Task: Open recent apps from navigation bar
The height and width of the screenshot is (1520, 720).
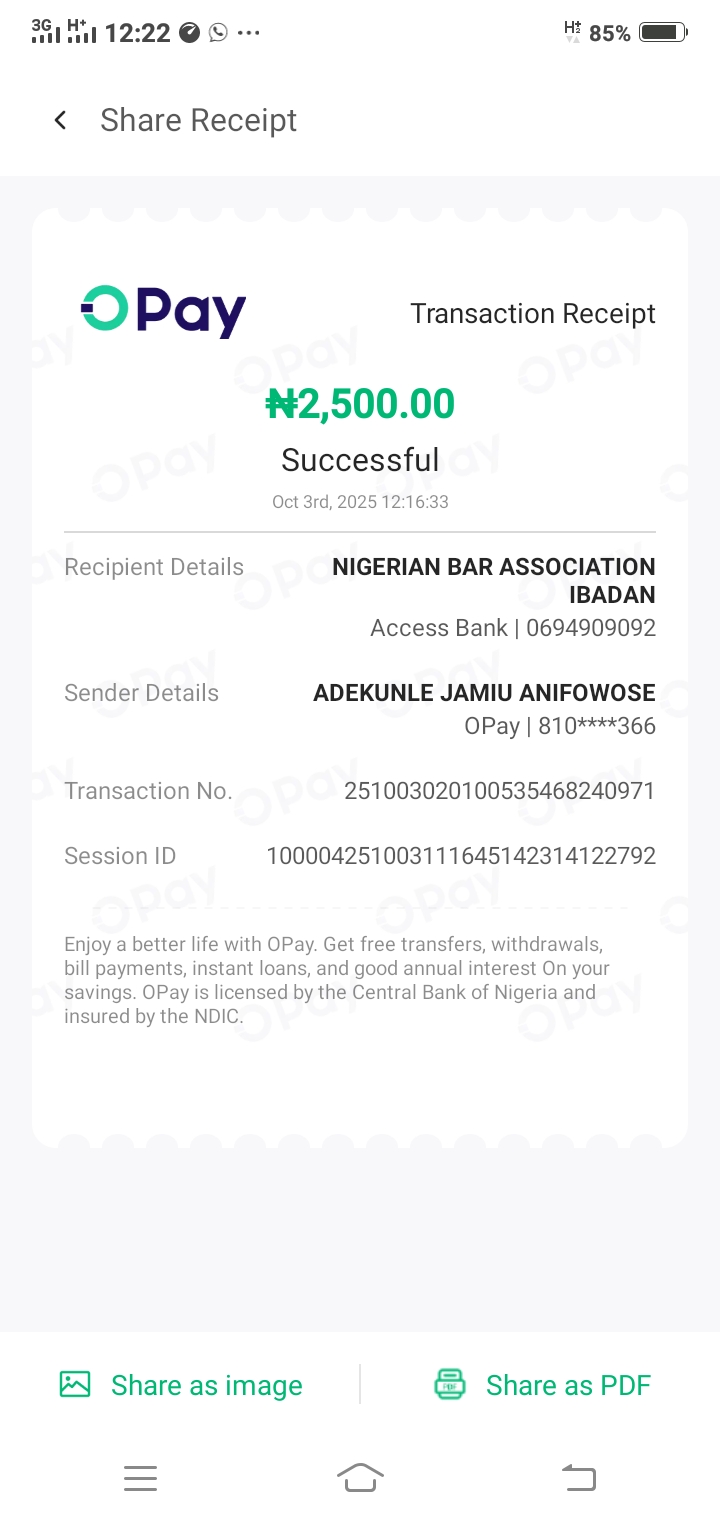Action: [140, 1478]
